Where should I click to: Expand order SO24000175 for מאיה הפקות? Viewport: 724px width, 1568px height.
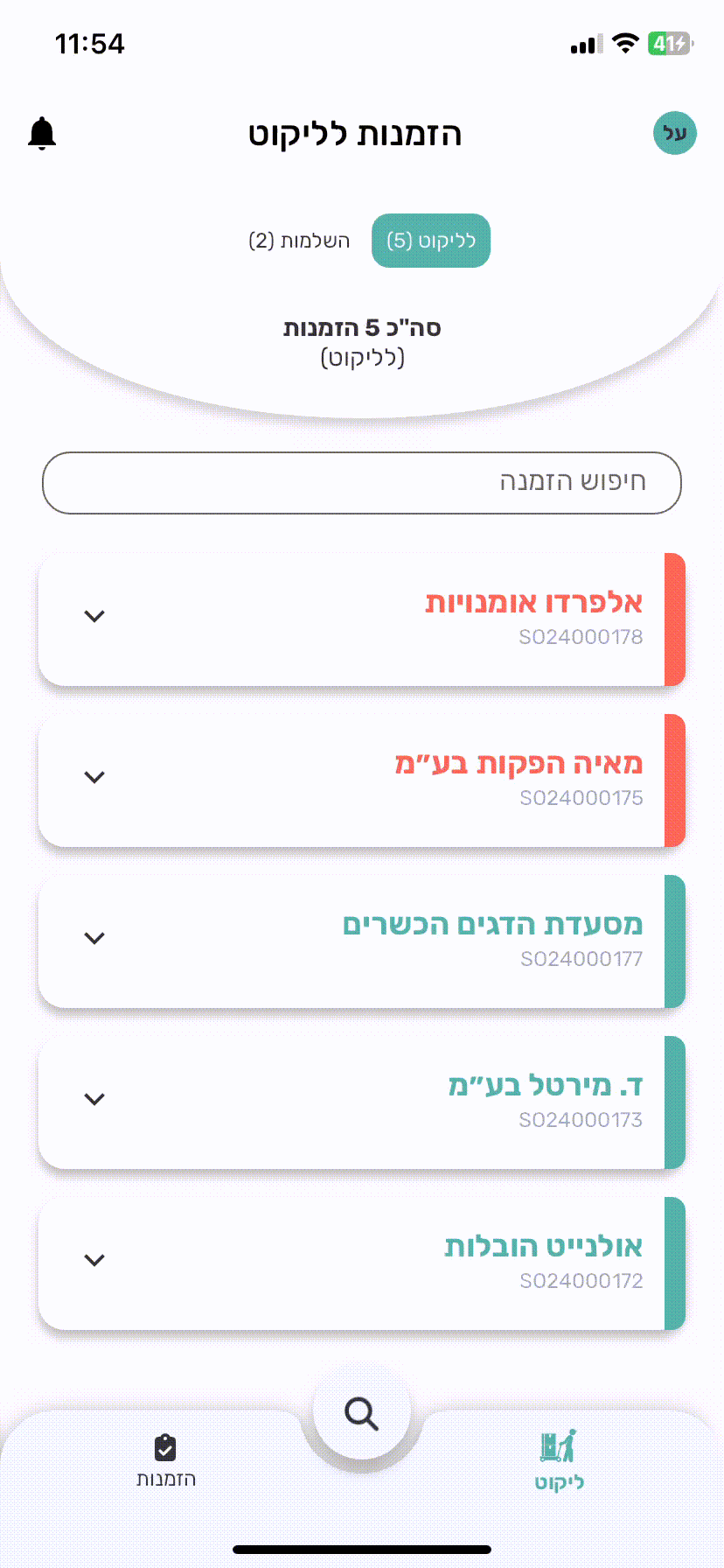(x=94, y=776)
